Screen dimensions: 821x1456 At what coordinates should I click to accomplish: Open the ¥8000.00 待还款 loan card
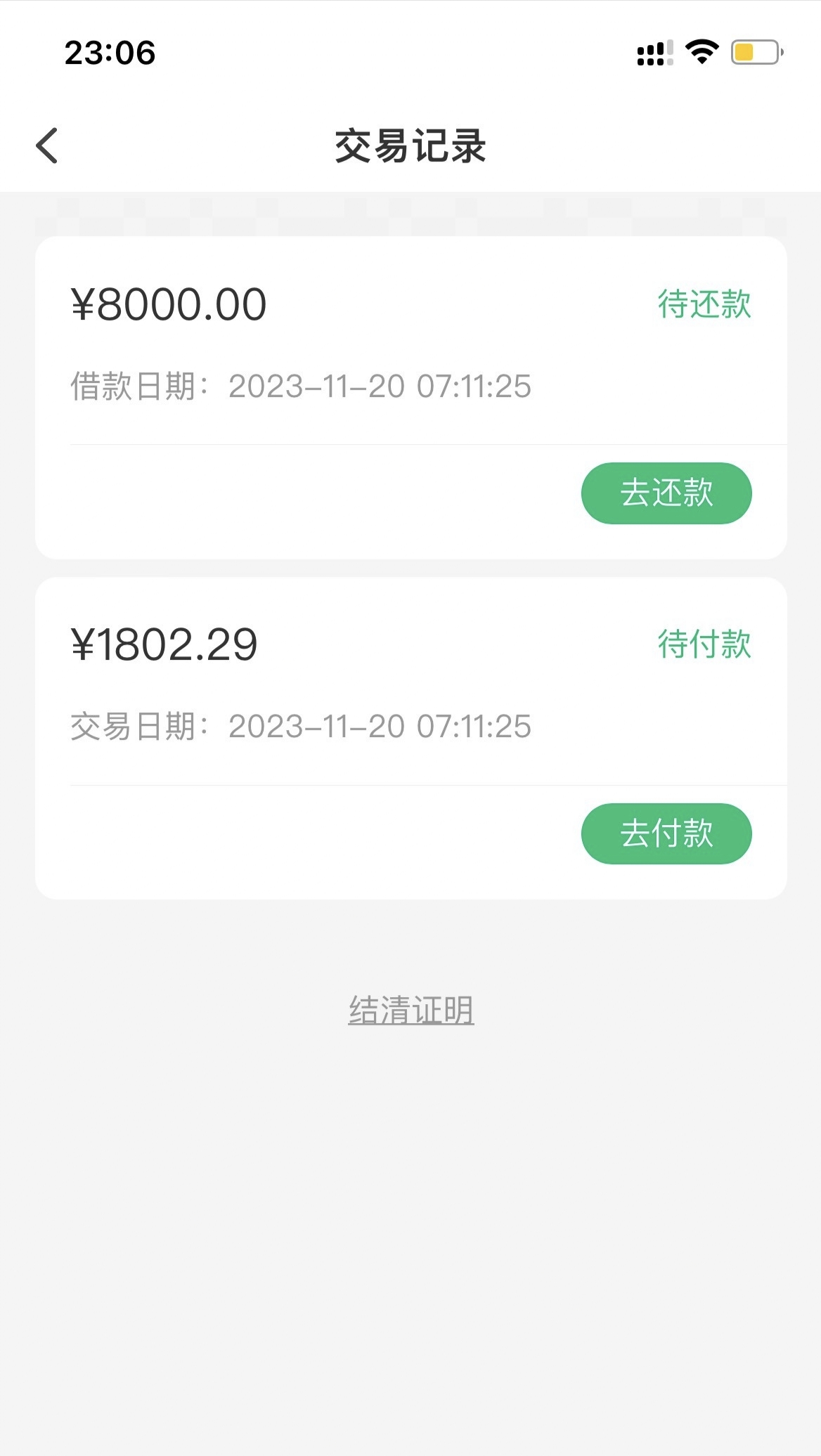(411, 398)
